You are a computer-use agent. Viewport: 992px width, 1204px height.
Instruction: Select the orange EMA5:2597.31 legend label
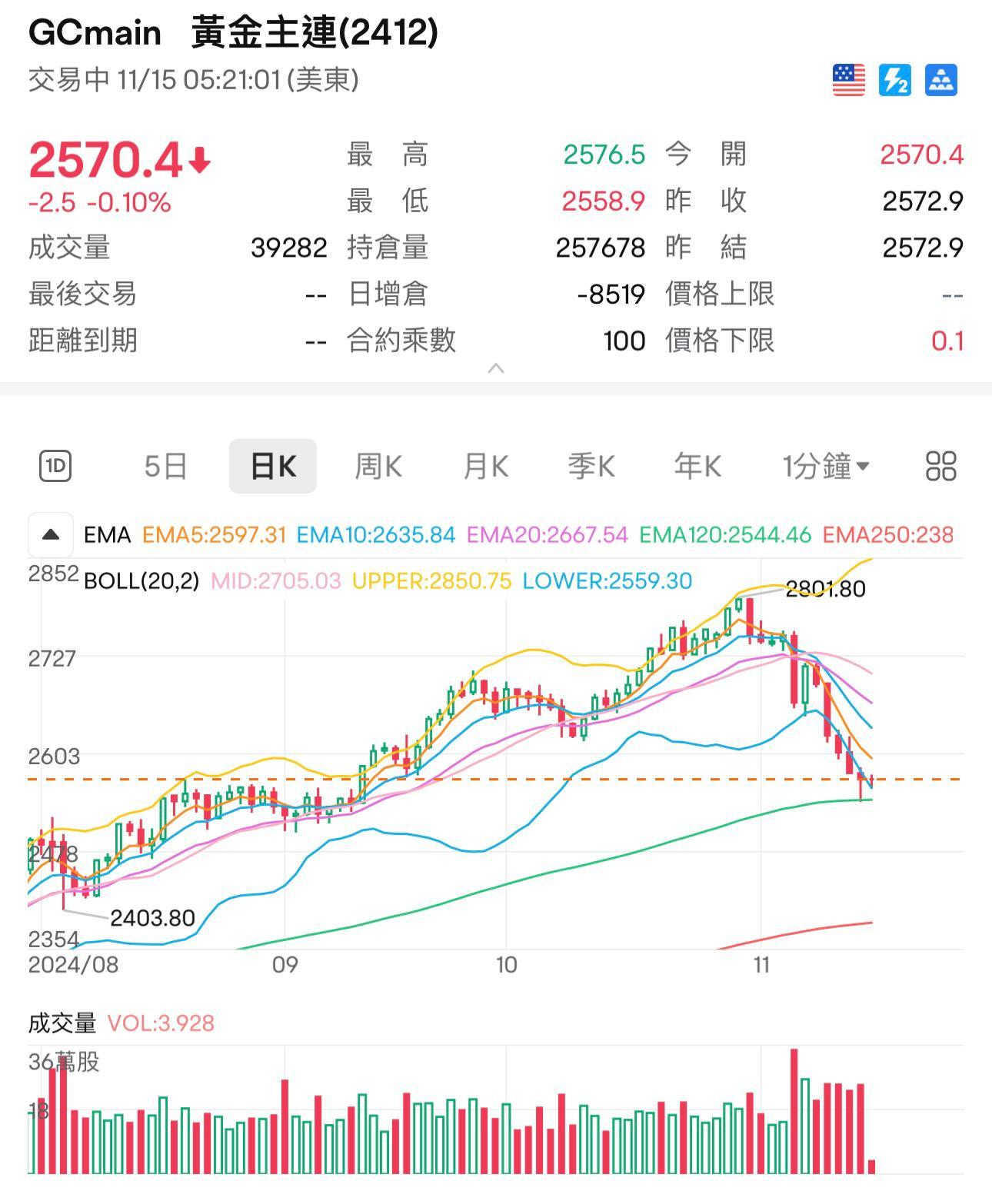[x=212, y=534]
